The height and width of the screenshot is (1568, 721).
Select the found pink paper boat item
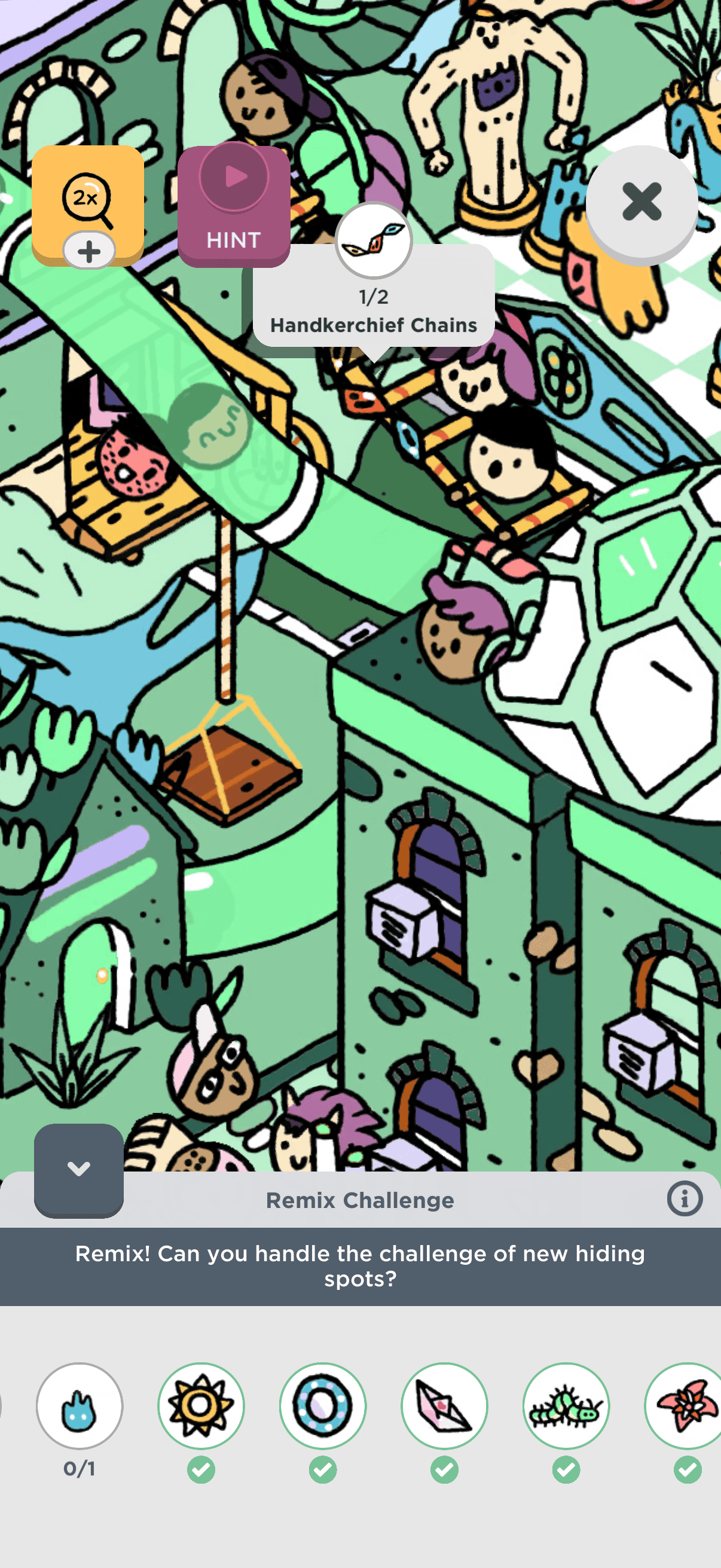pyautogui.click(x=444, y=1405)
